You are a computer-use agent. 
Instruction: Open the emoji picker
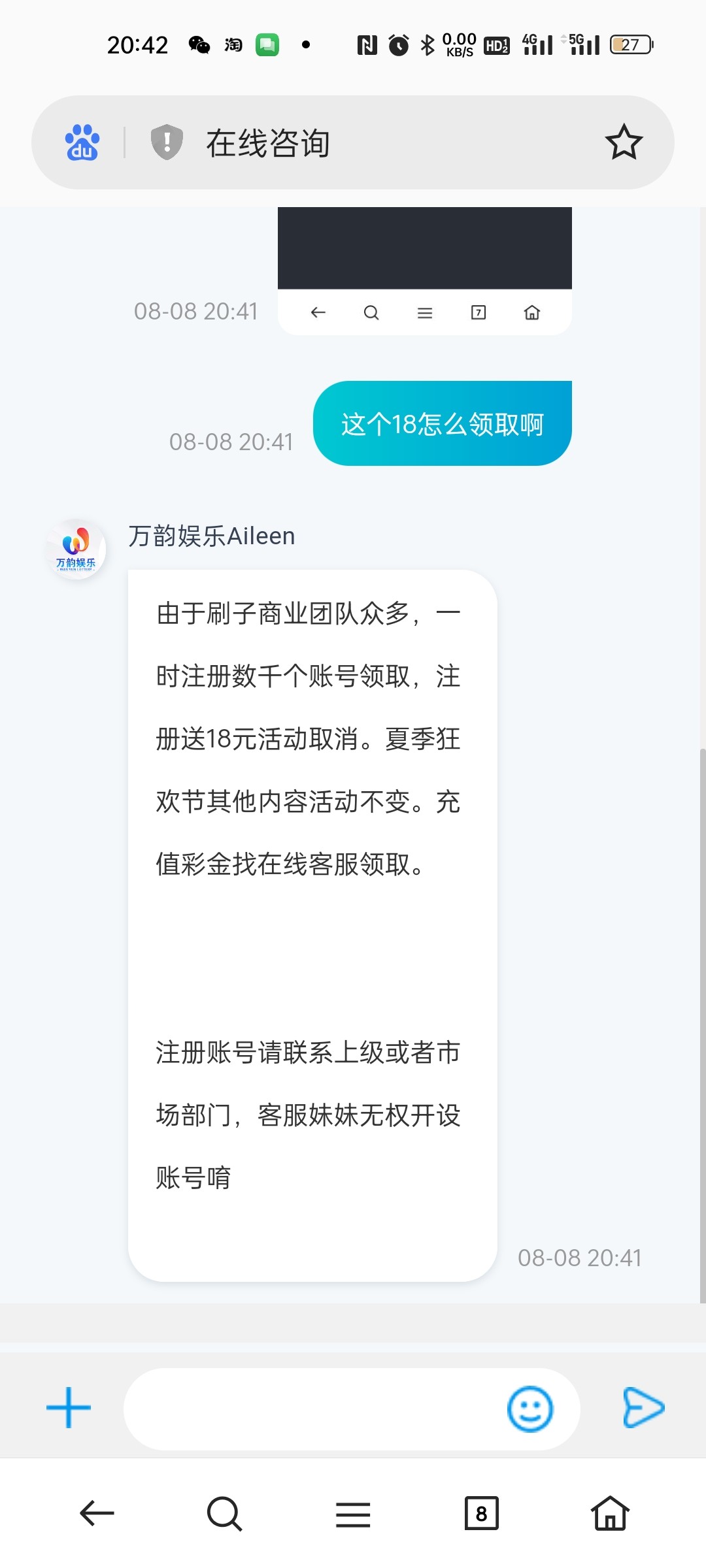529,1409
